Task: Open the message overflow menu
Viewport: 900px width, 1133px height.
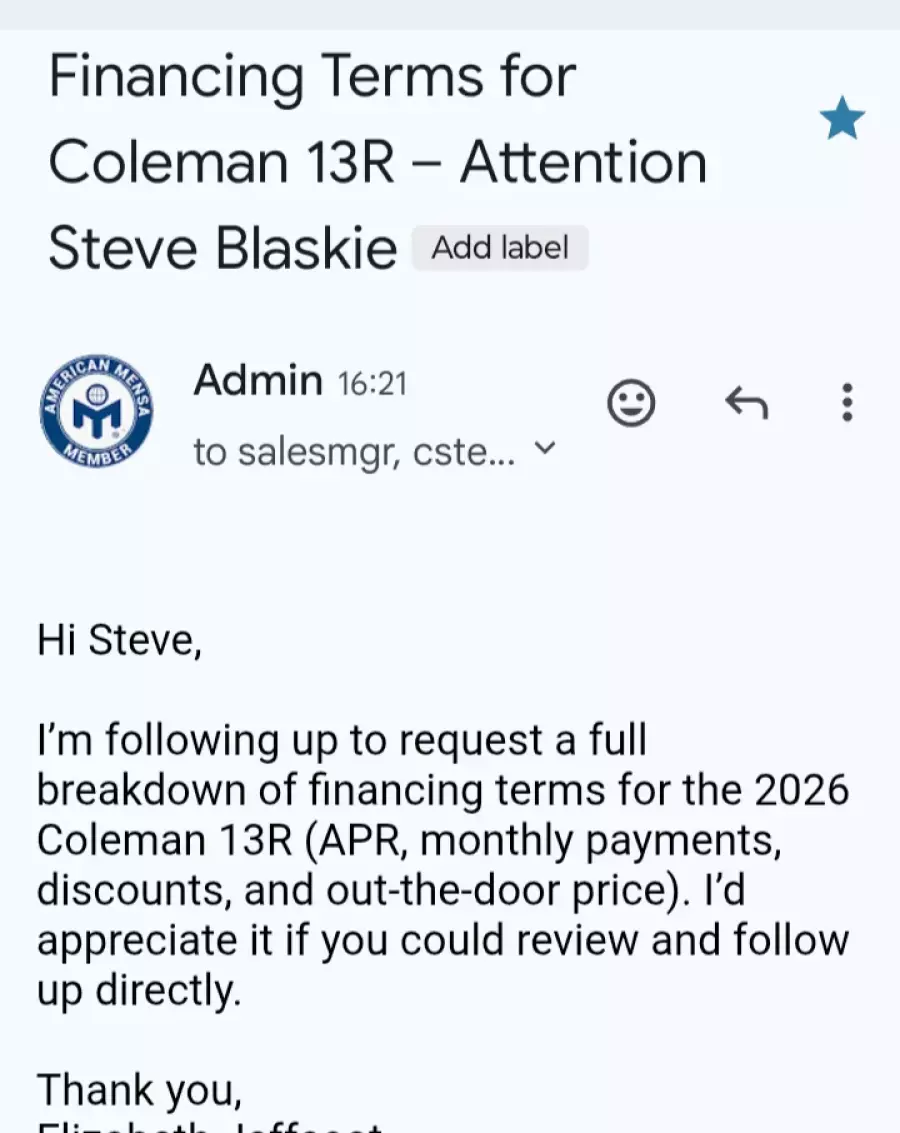Action: 847,402
